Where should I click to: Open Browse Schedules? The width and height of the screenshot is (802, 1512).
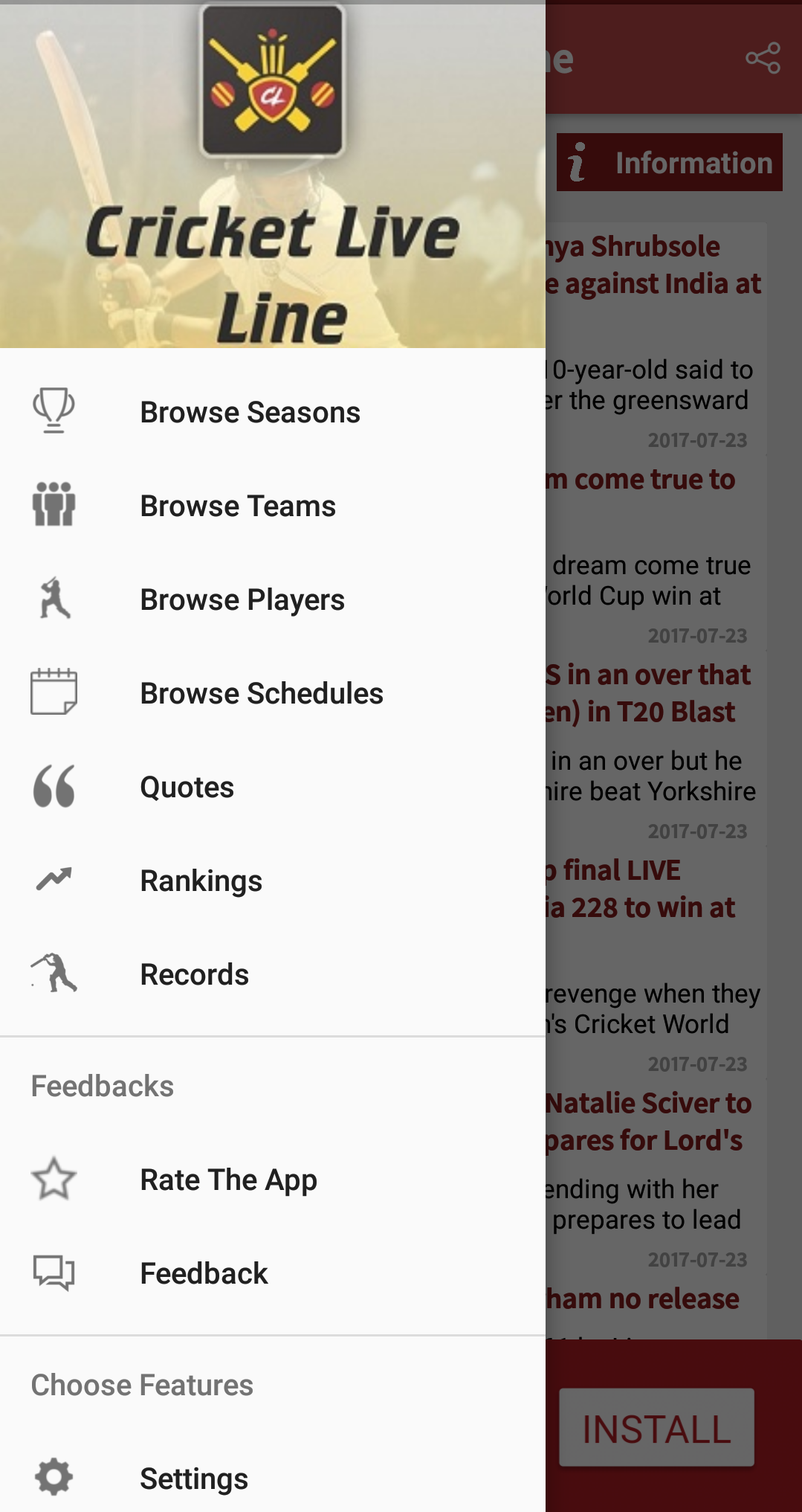pyautogui.click(x=272, y=693)
